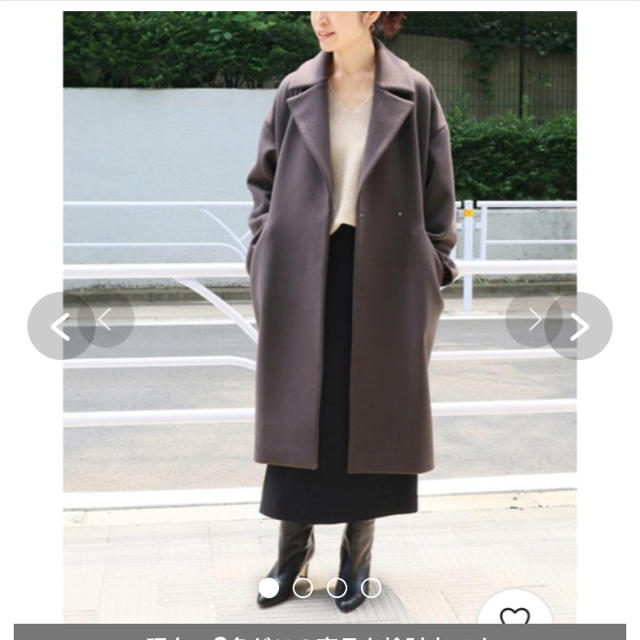Tap the heart to favorite this coat
640x640 pixels.
pyautogui.click(x=514, y=617)
